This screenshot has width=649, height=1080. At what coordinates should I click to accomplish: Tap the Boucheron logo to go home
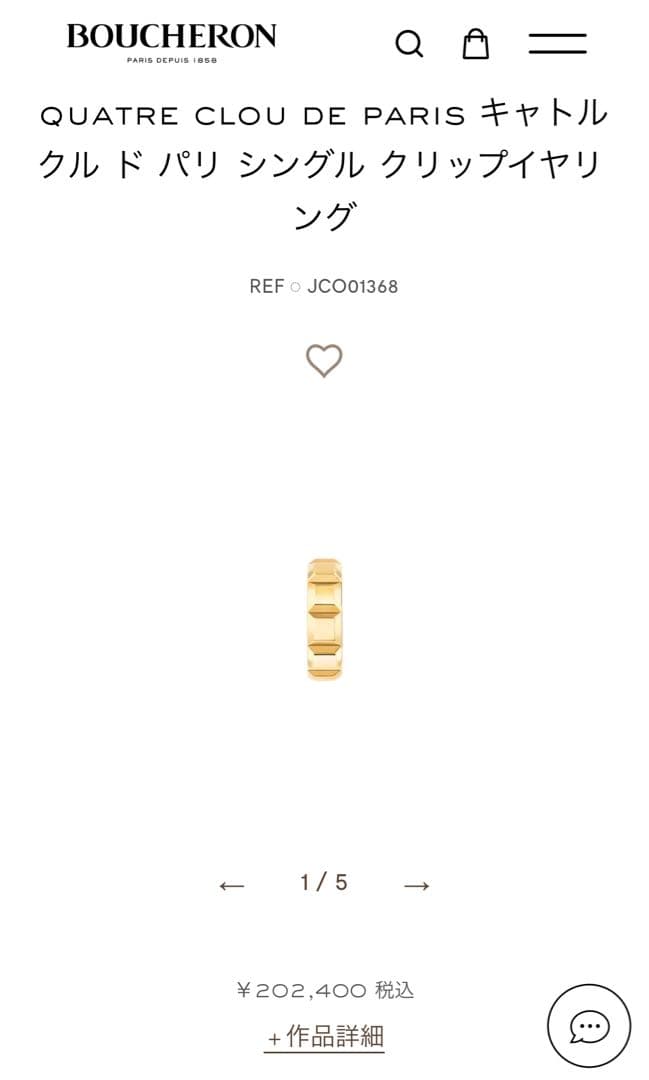[x=171, y=41]
